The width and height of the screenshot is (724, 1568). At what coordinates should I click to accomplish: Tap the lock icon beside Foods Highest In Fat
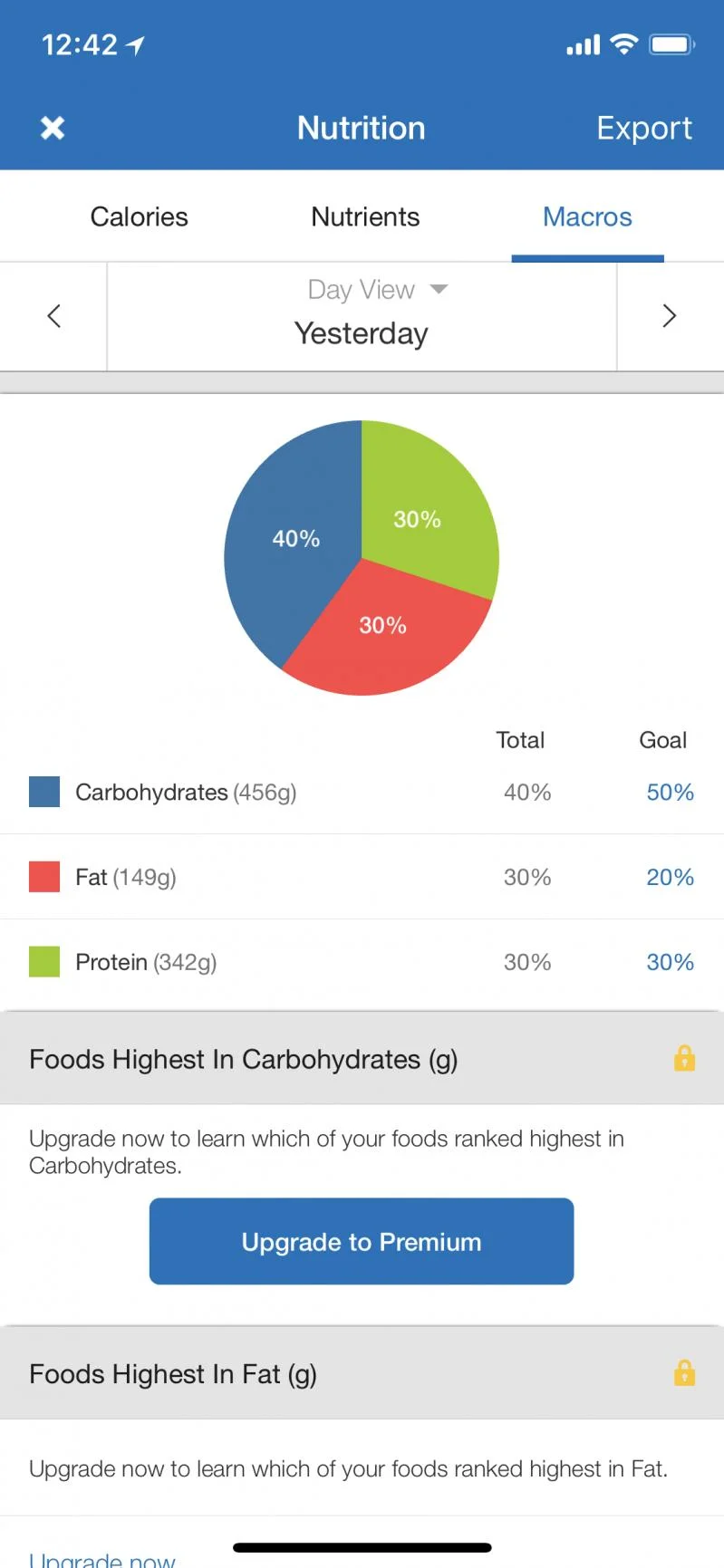684,1373
